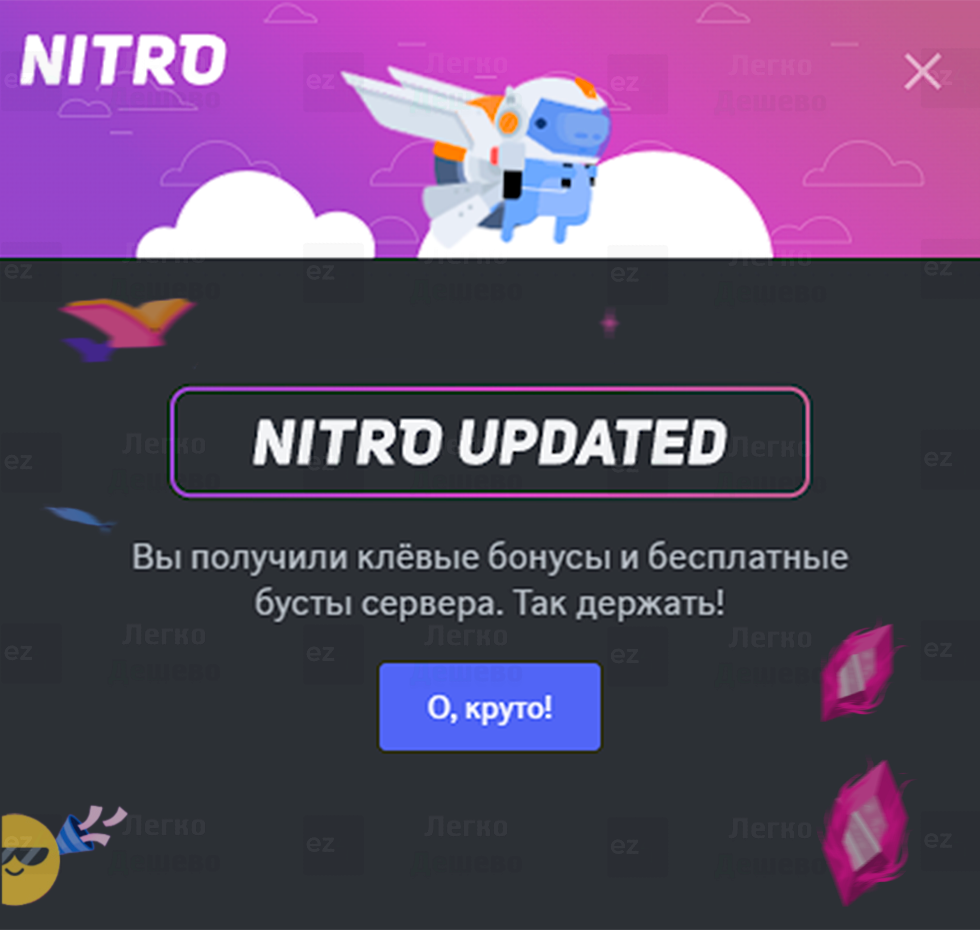Close the Nitro popup
Viewport: 980px width, 930px height.
click(x=921, y=72)
